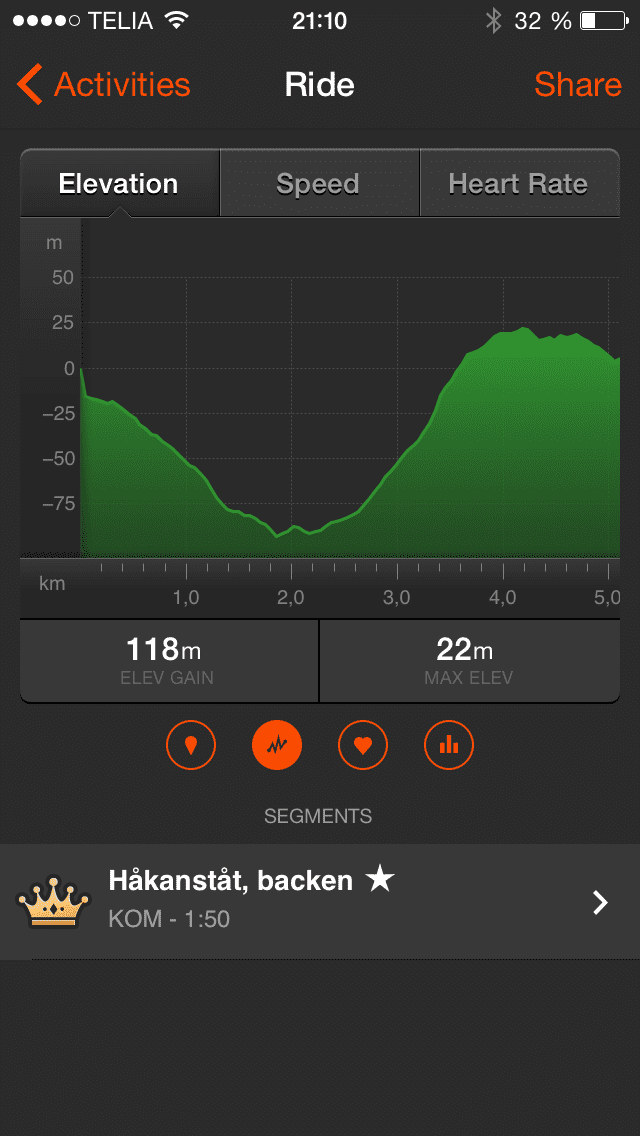Open the map pin view

click(x=191, y=745)
